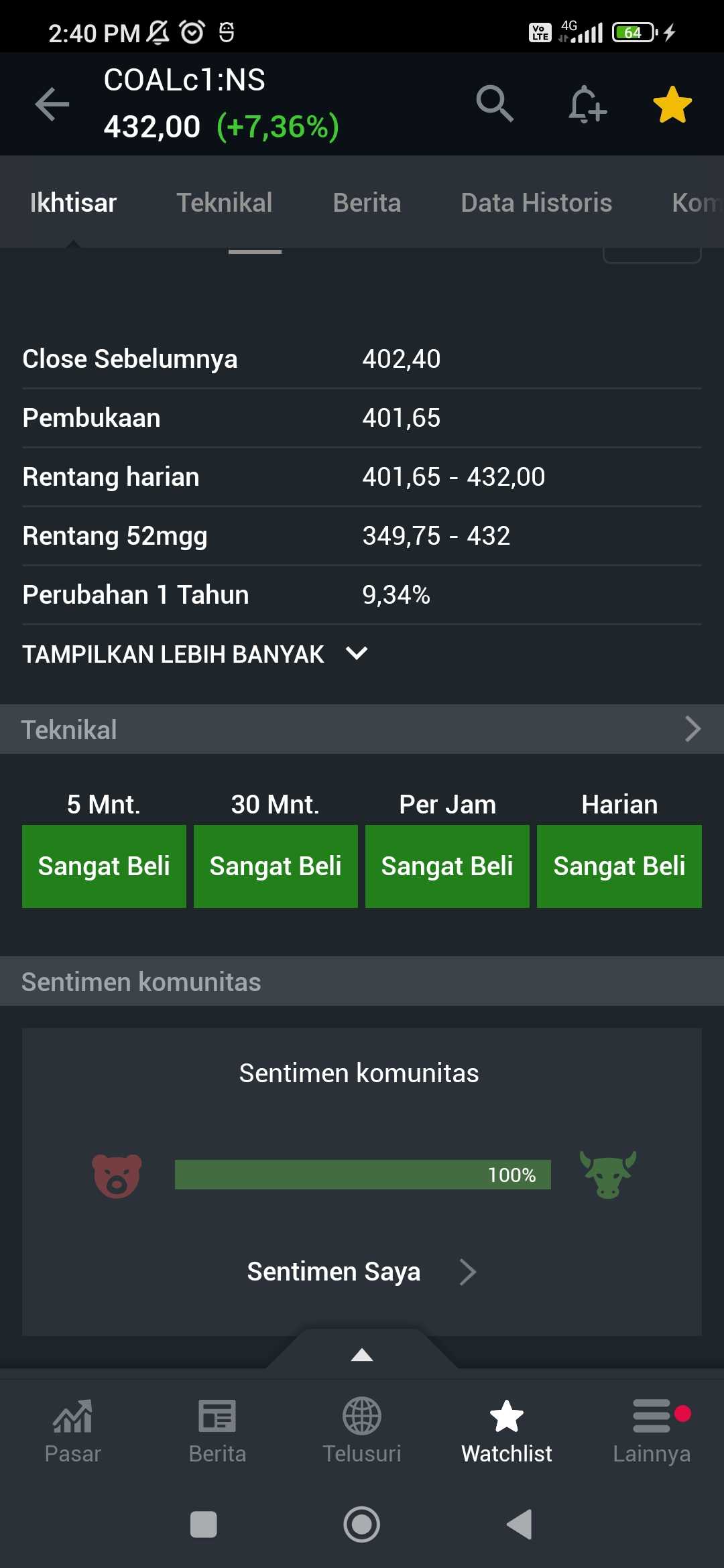Switch to the Berita top tab
Viewport: 724px width, 1568px height.
pyautogui.click(x=367, y=202)
